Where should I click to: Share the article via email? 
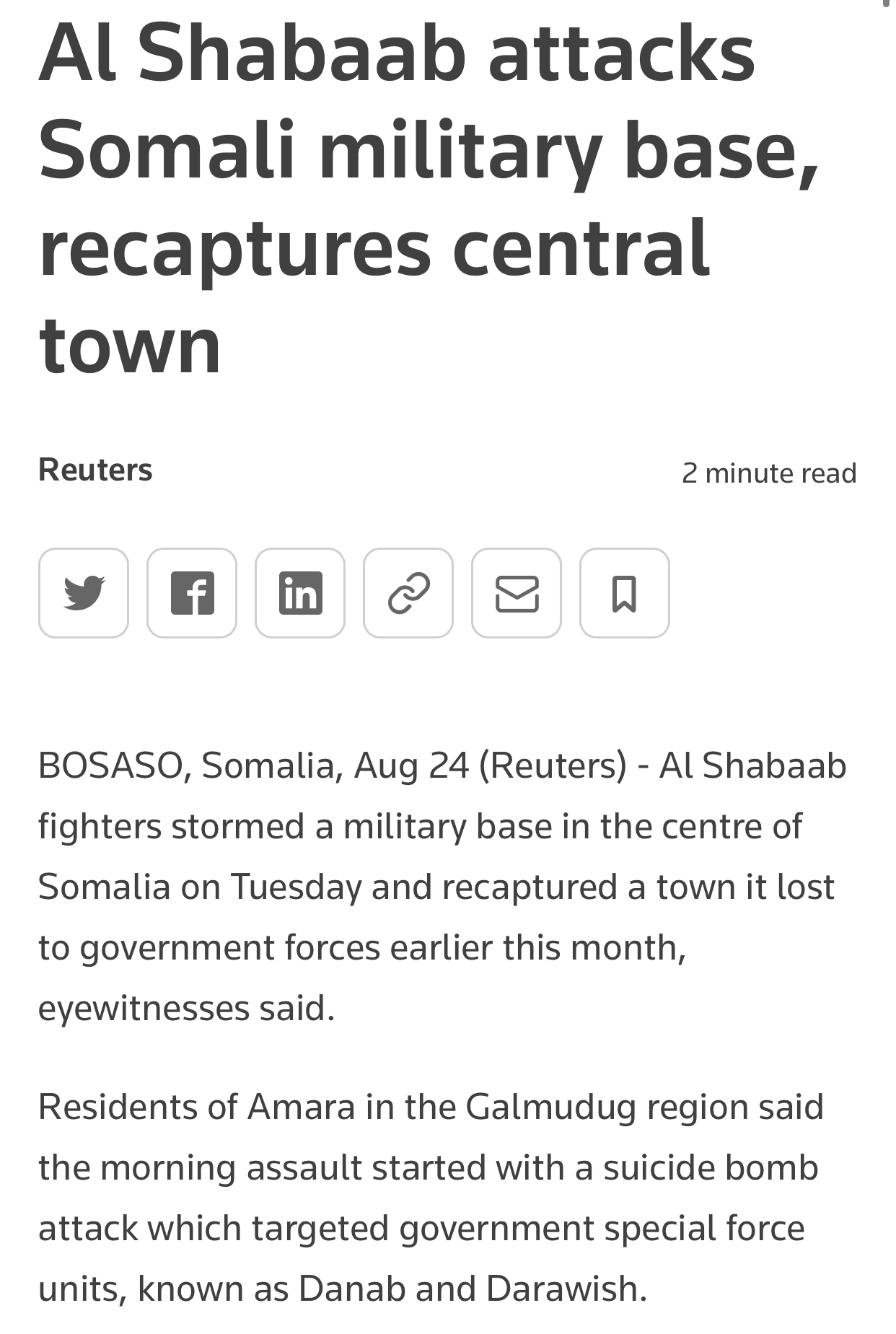(x=517, y=593)
